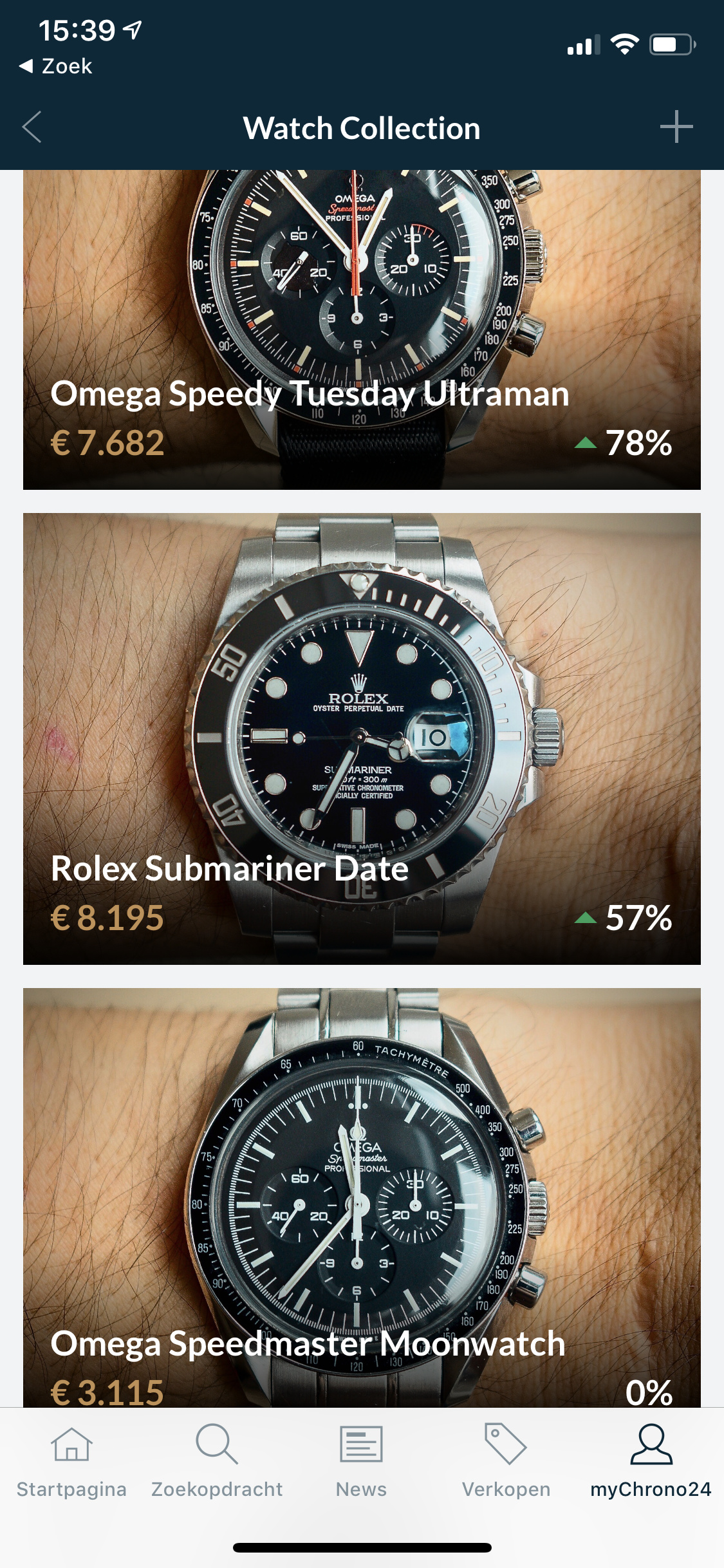Open the Rolex Submariner Date card
Screen dimensions: 724x1568
point(362,738)
